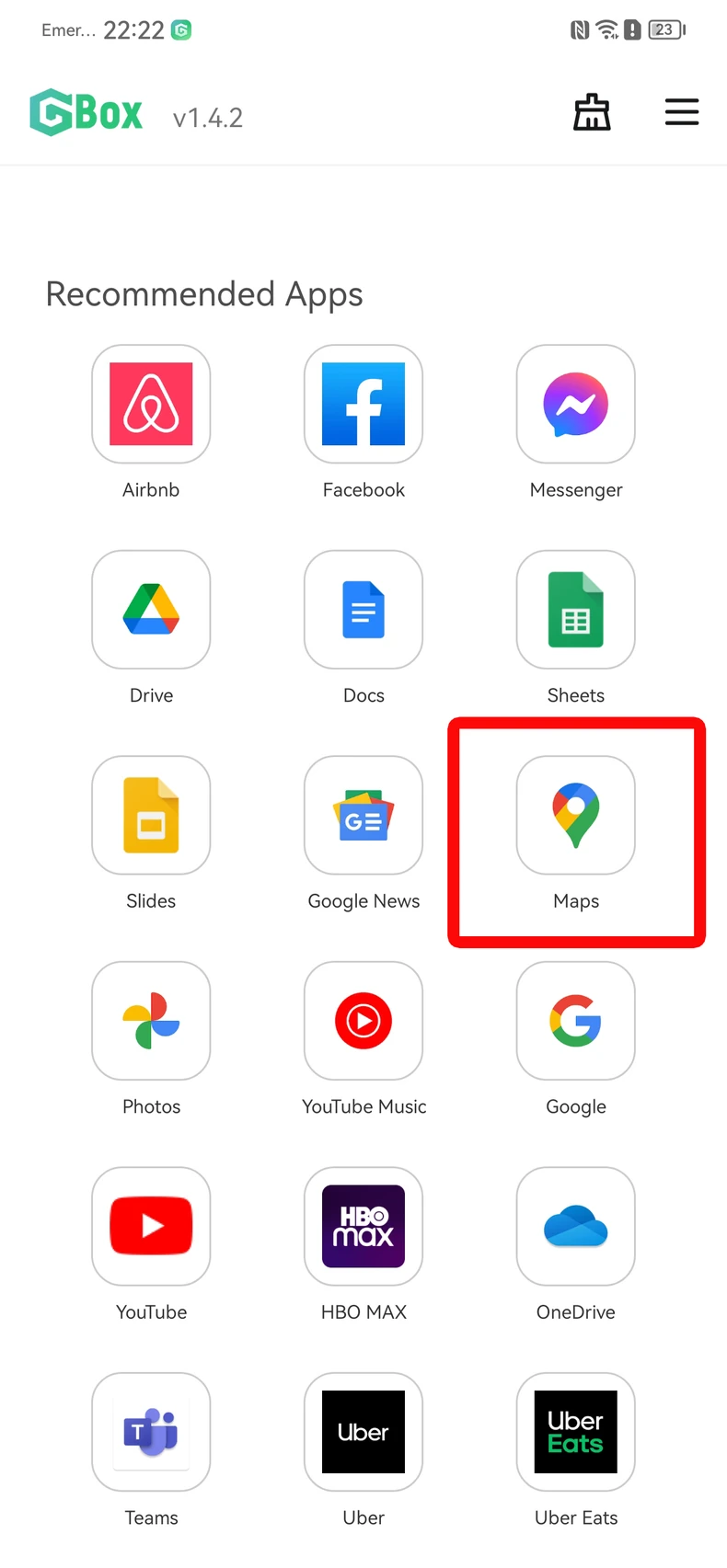Open HBO MAX
Image resolution: width=727 pixels, height=1568 pixels.
coord(363,1227)
